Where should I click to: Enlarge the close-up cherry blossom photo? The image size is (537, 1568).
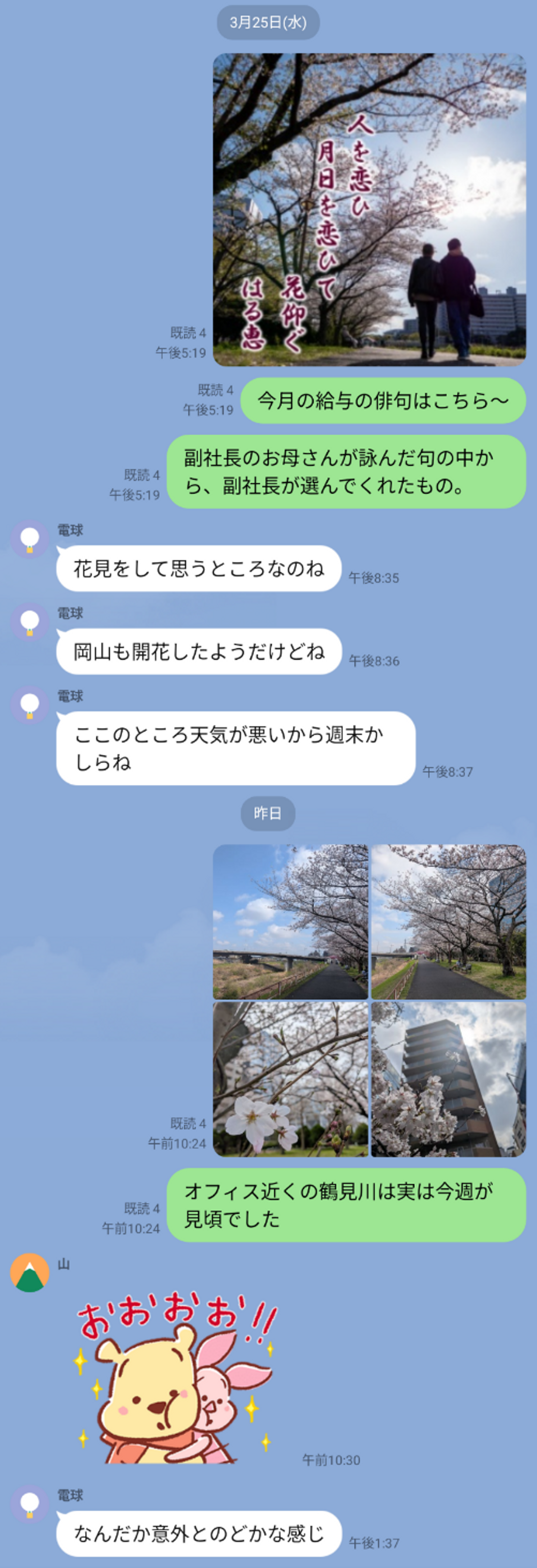[x=291, y=1079]
